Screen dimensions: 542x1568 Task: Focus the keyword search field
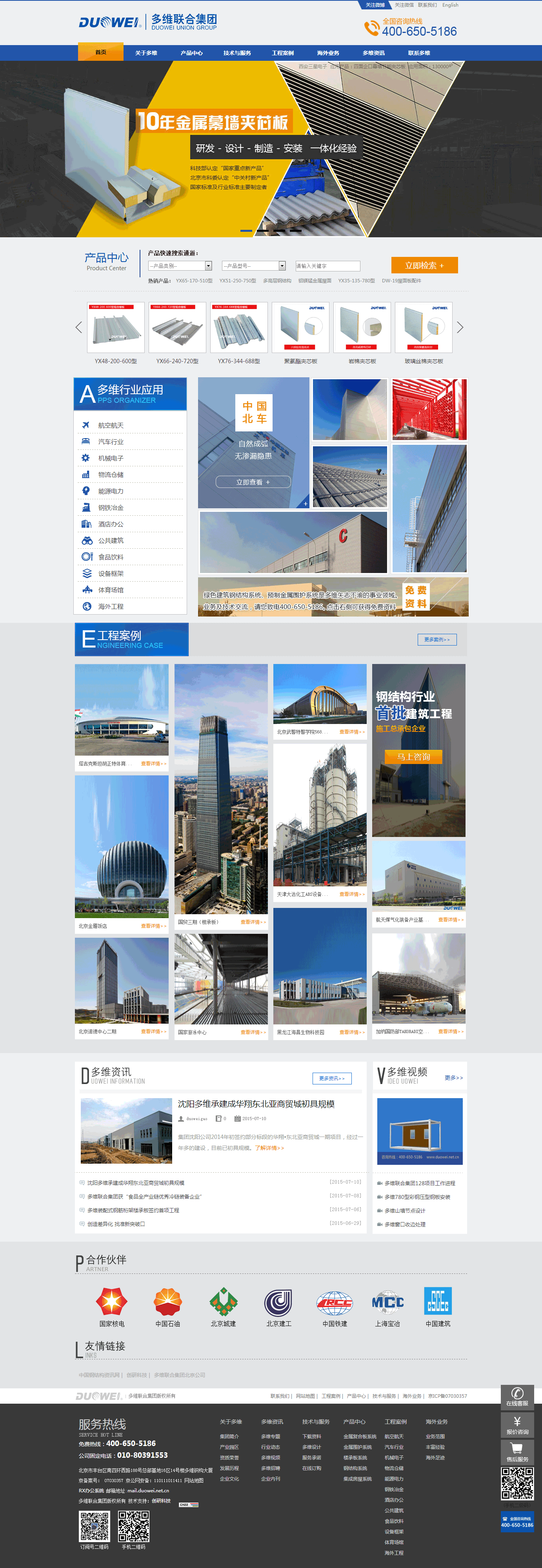pos(327,266)
